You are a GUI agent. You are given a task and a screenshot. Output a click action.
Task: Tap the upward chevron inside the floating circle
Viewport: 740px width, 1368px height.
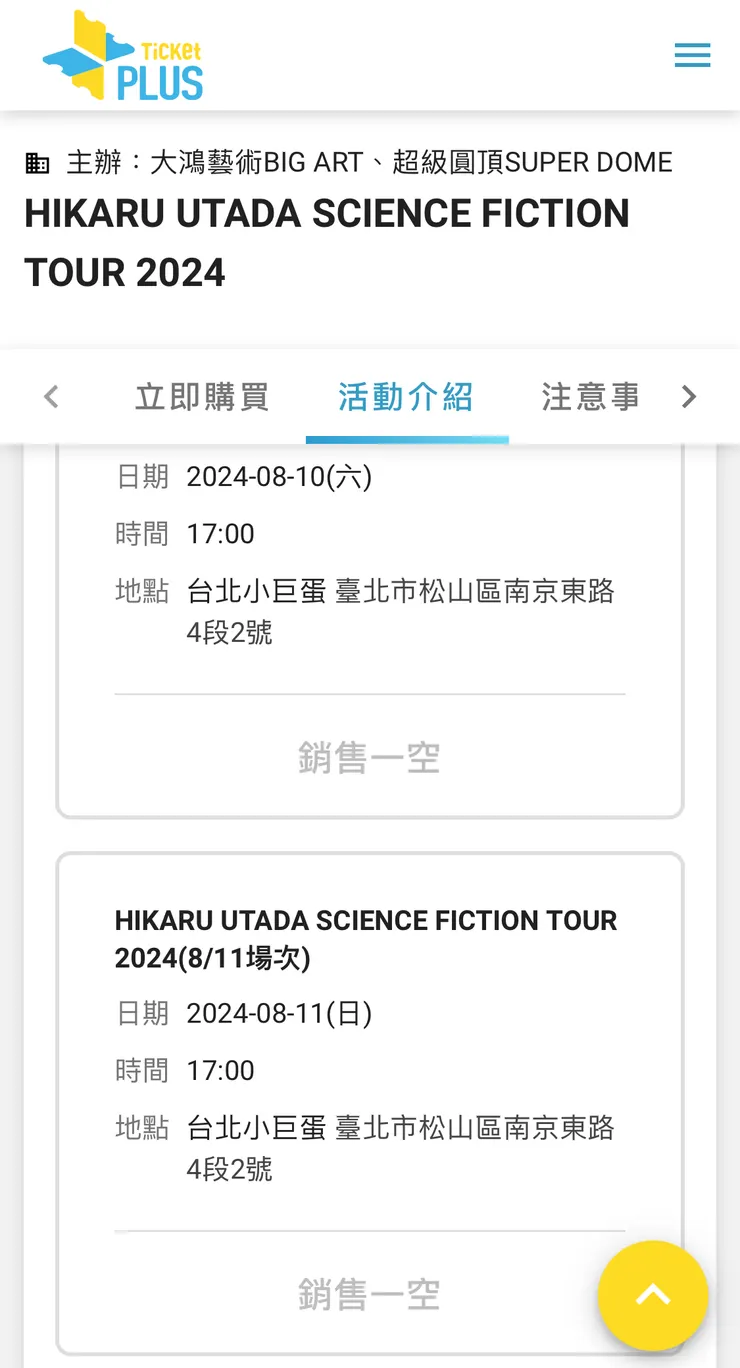pyautogui.click(x=652, y=1295)
